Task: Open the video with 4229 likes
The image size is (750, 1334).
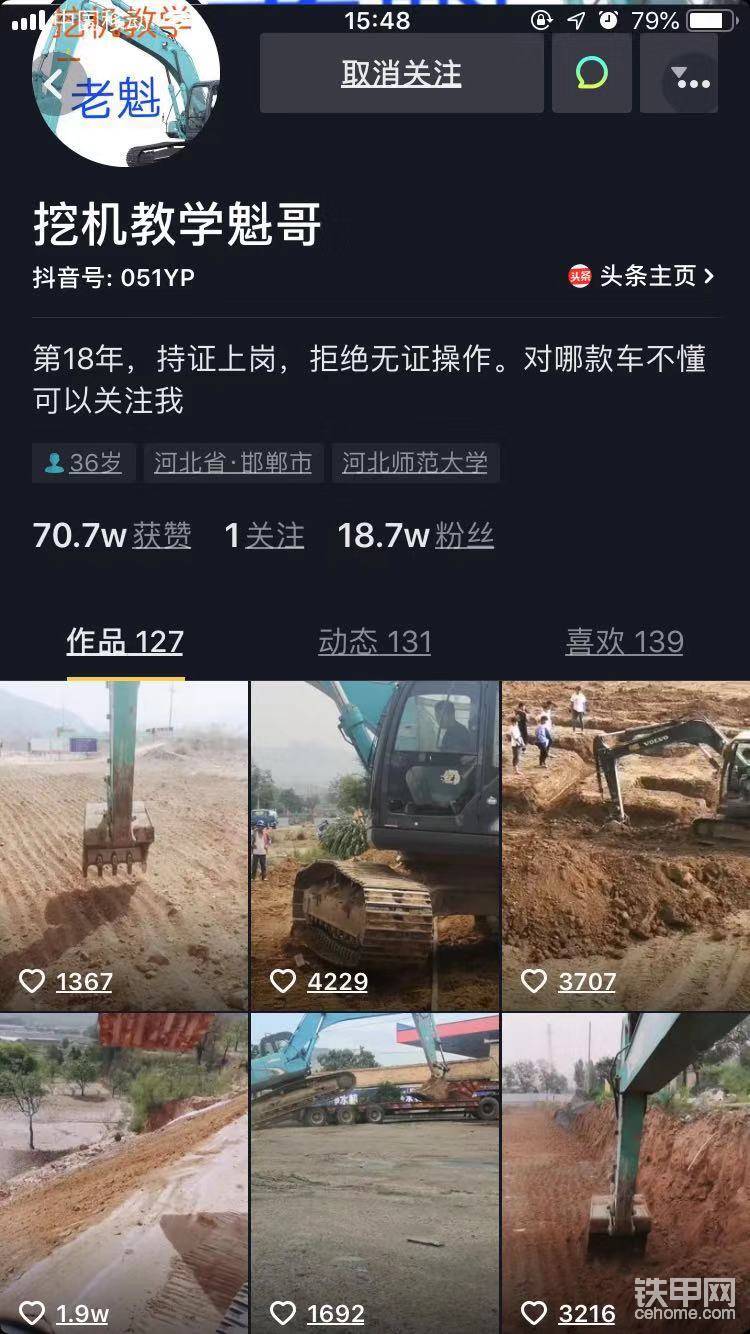Action: point(374,845)
